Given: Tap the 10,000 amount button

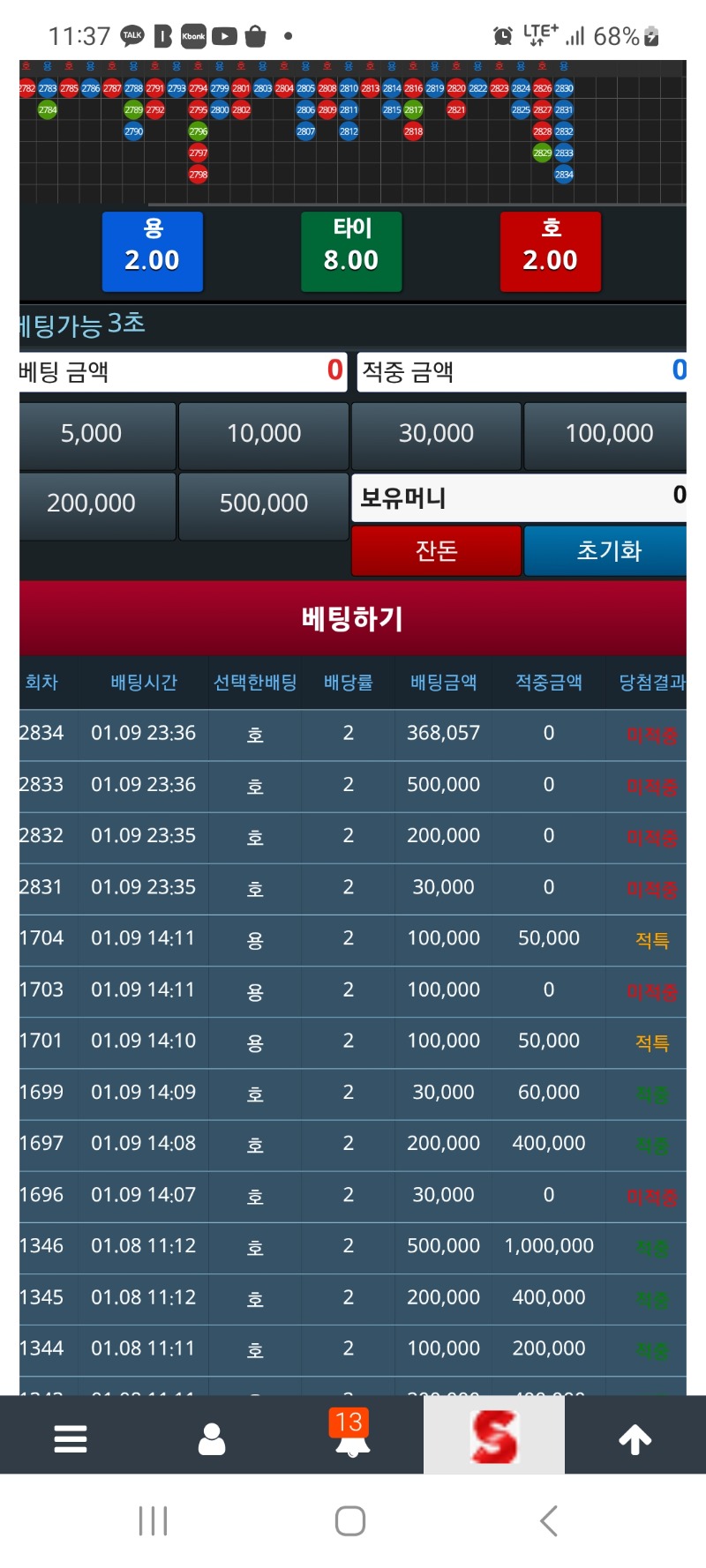Looking at the screenshot, I should 264,434.
